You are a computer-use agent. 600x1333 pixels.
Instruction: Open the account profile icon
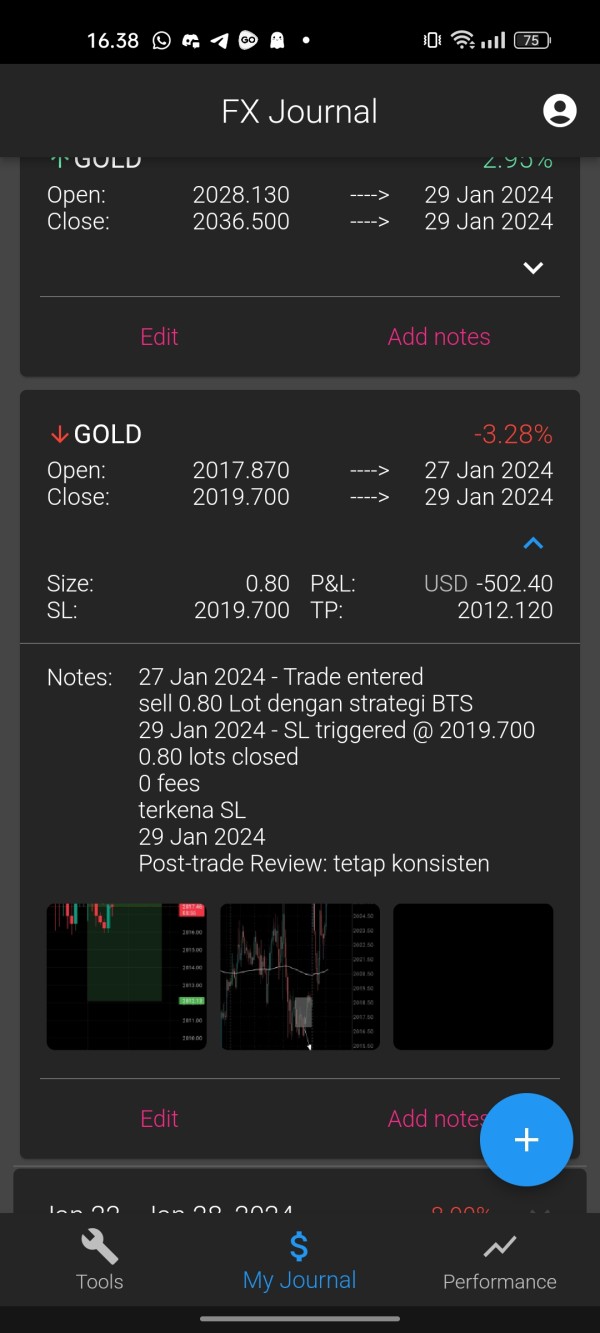click(x=560, y=111)
